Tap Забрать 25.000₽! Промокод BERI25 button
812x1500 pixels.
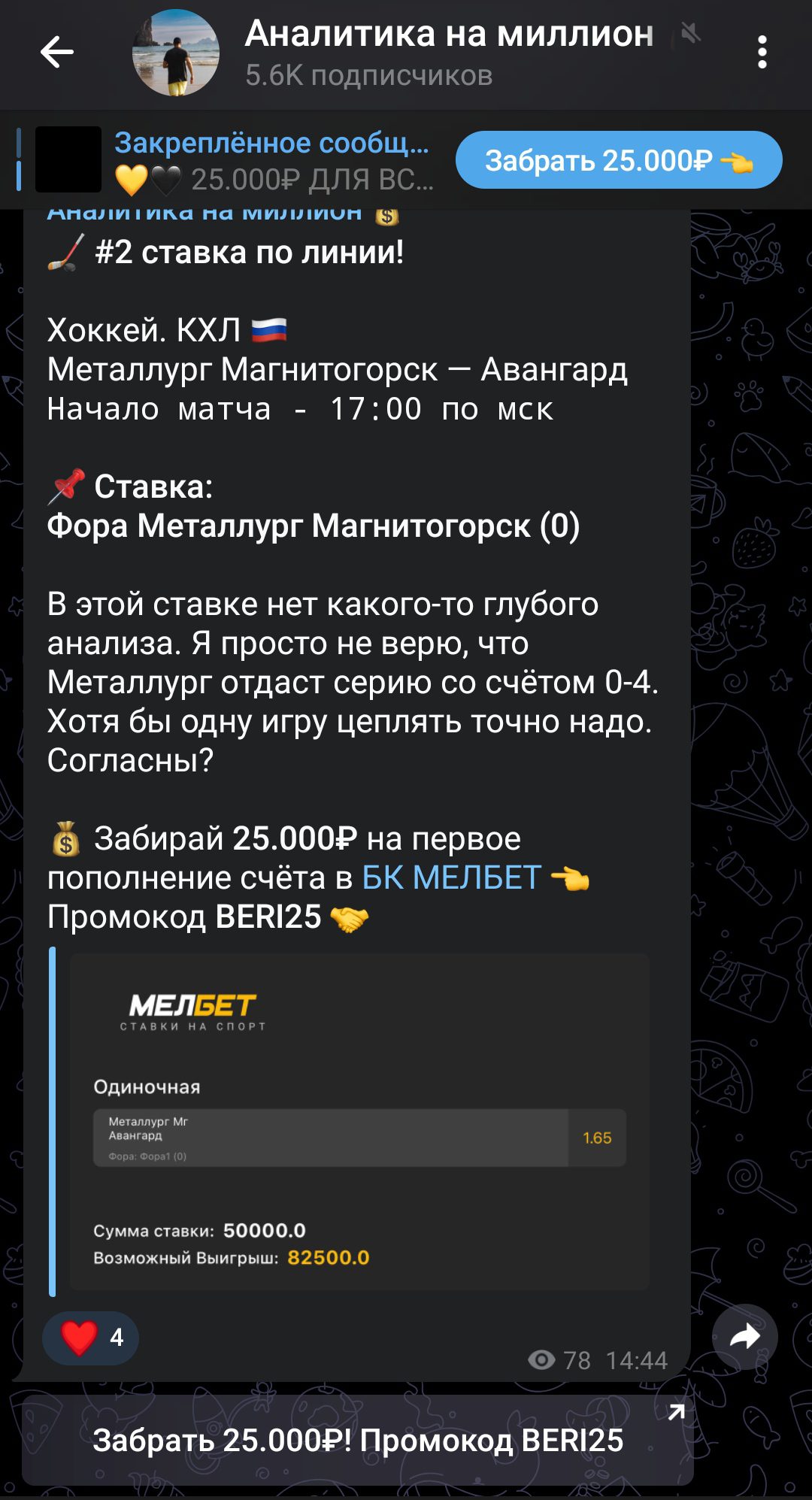pyautogui.click(x=358, y=1440)
